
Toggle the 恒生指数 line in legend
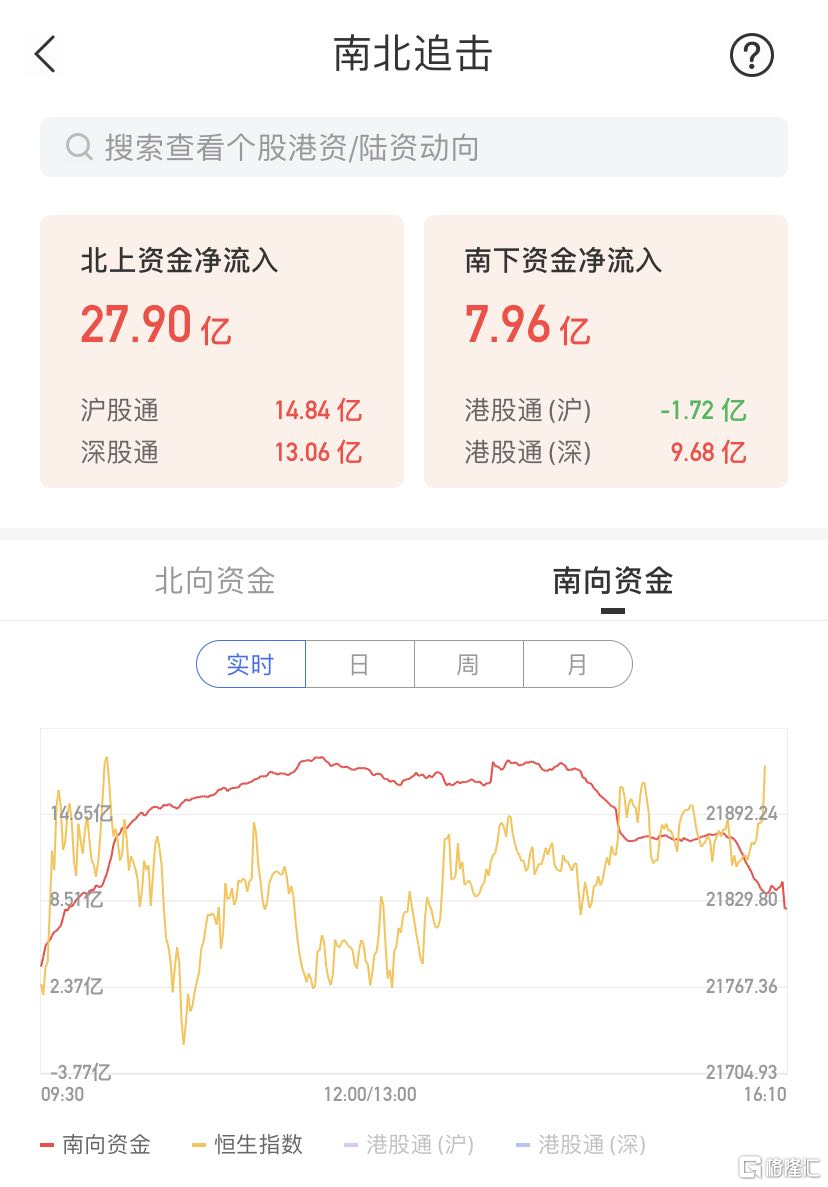click(248, 1145)
